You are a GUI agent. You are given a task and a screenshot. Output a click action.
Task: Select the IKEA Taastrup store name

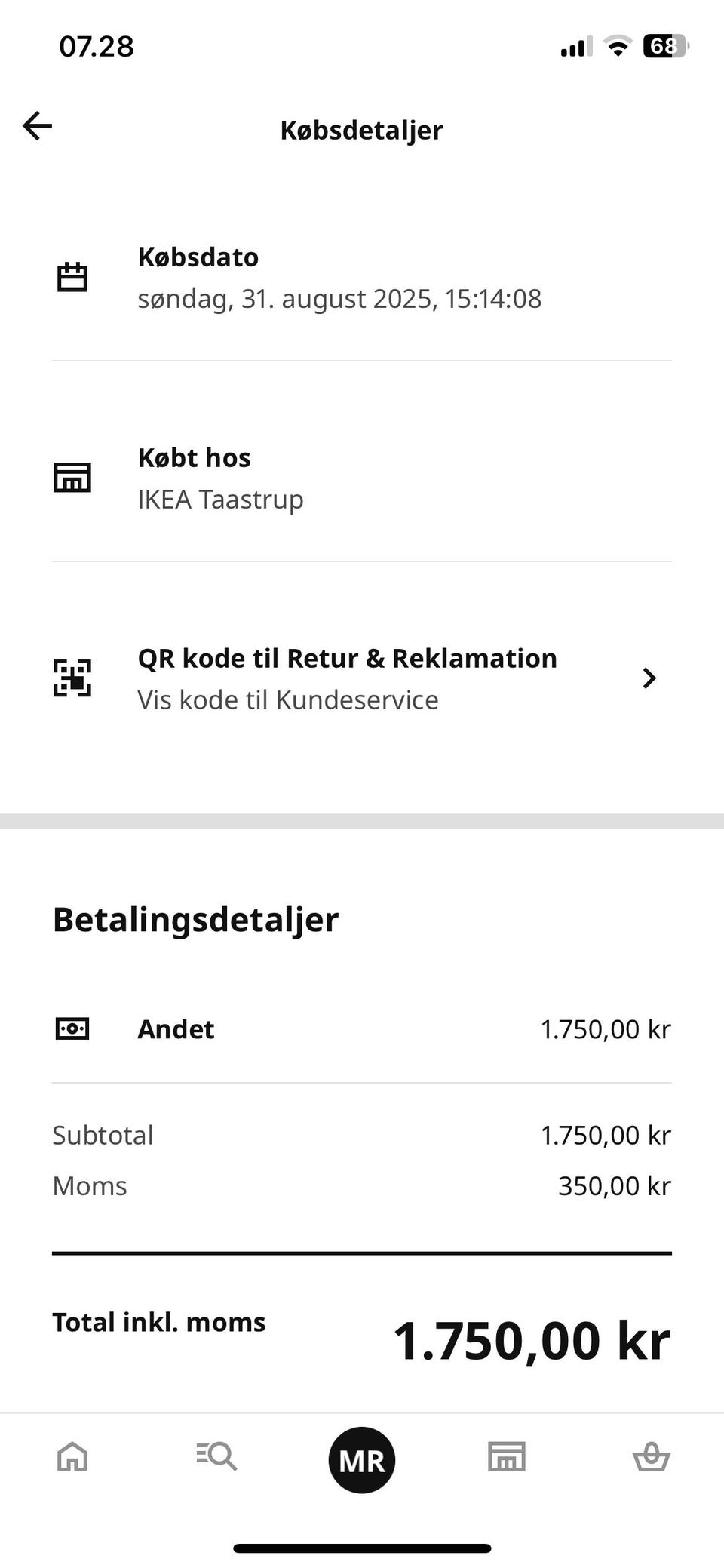(x=221, y=499)
